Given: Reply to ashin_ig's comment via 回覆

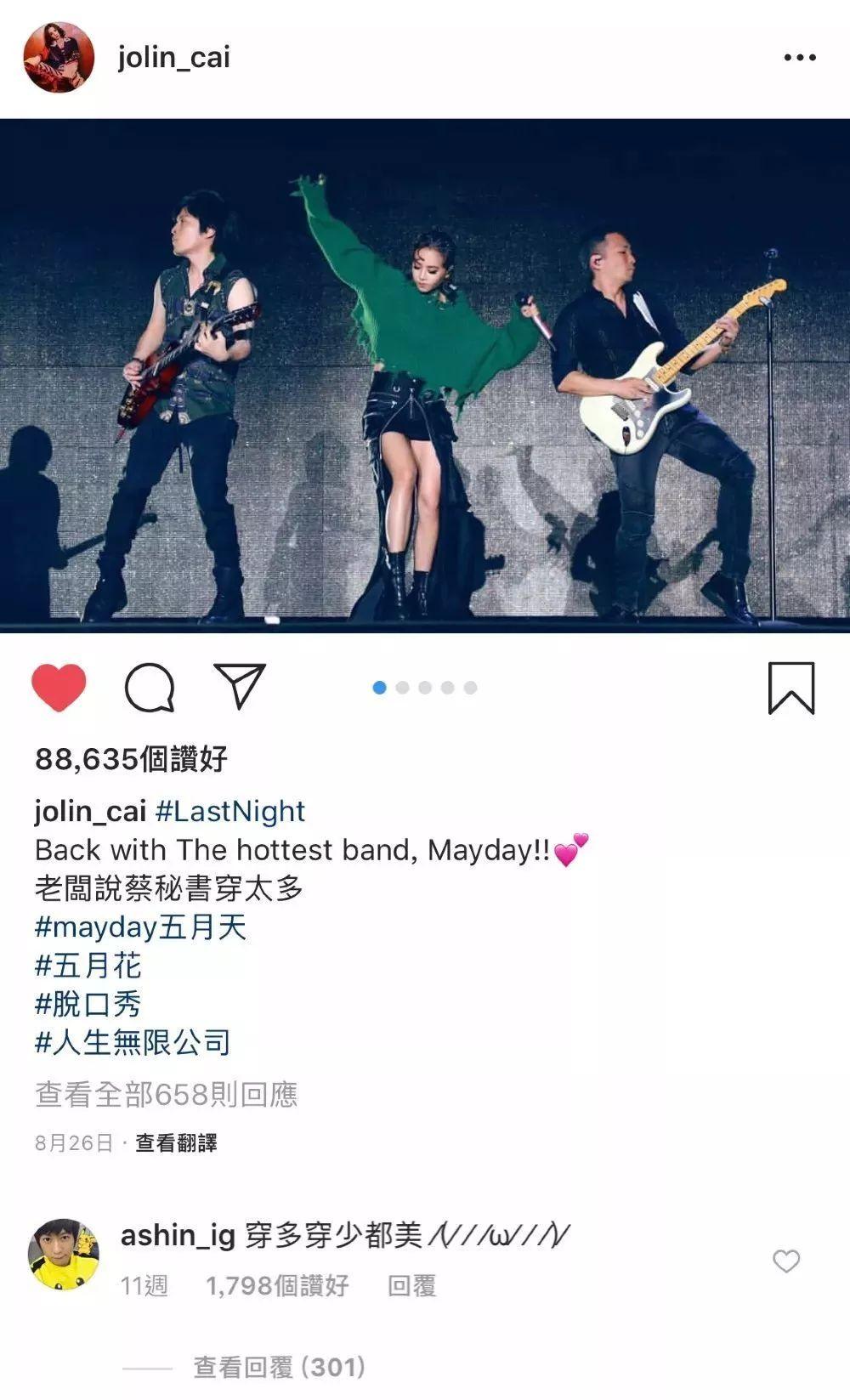Looking at the screenshot, I should coord(411,1286).
